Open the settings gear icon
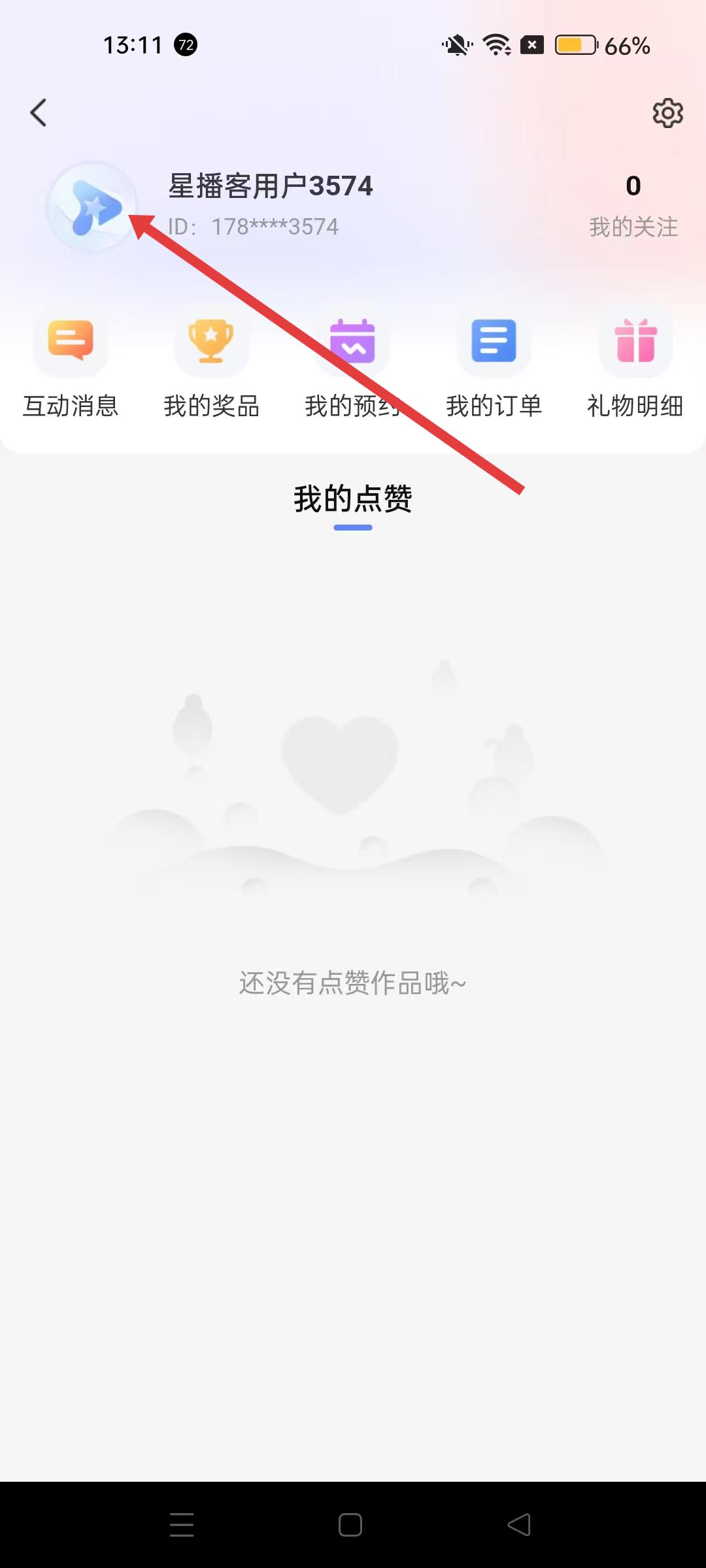The width and height of the screenshot is (706, 1568). [x=667, y=113]
